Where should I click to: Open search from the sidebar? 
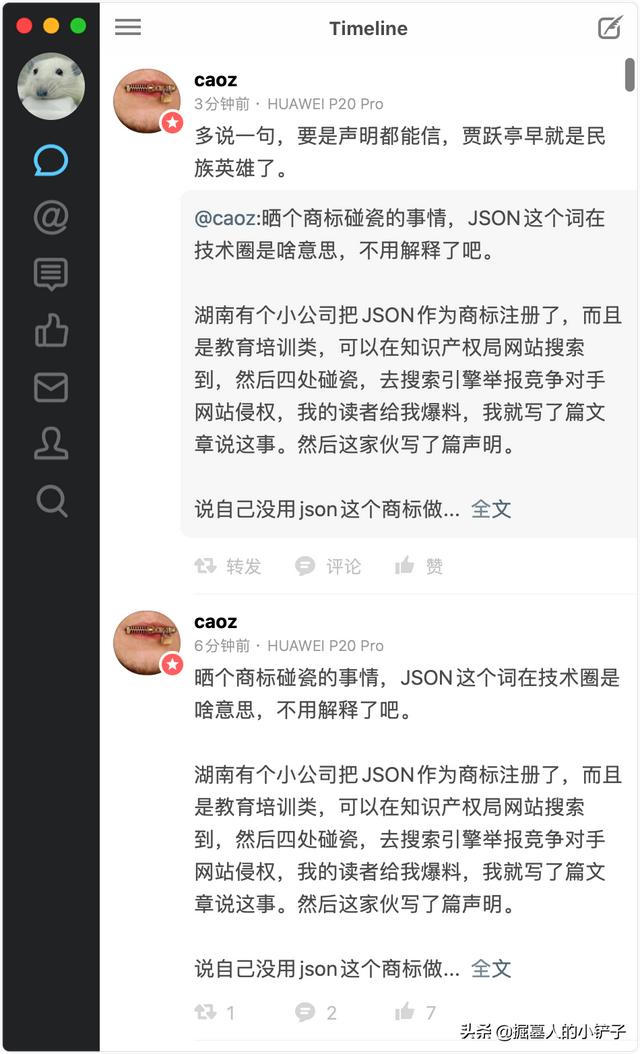[51, 501]
